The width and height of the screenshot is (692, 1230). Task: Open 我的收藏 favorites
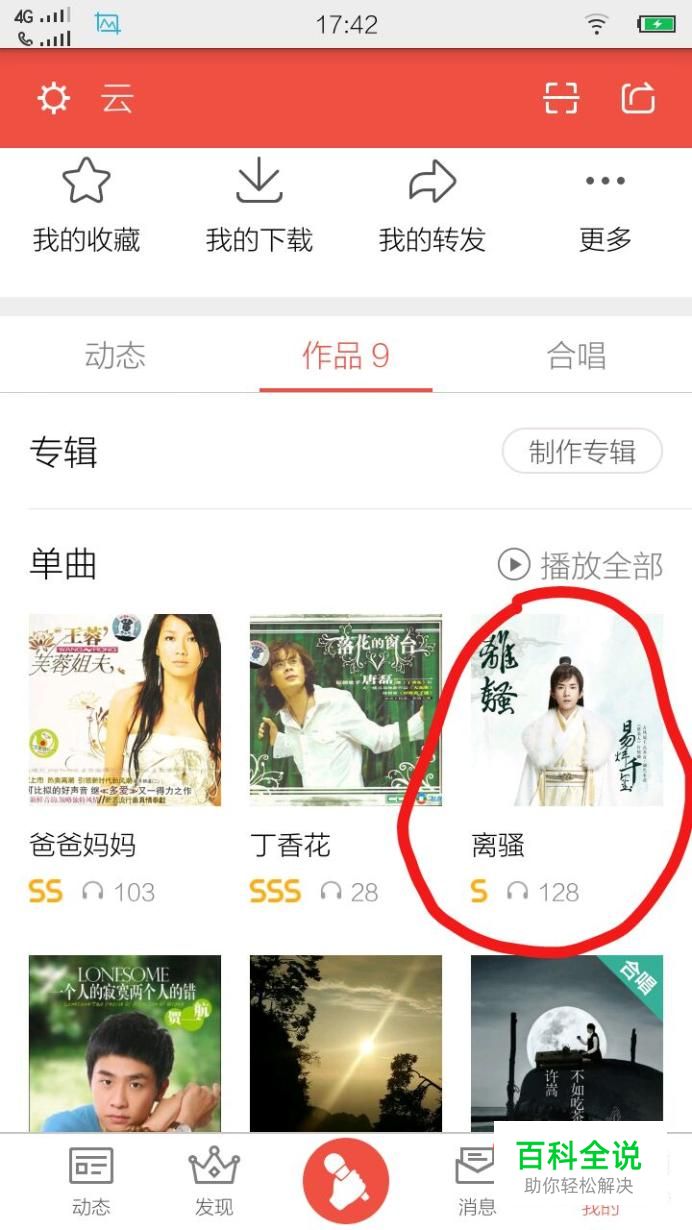point(86,208)
